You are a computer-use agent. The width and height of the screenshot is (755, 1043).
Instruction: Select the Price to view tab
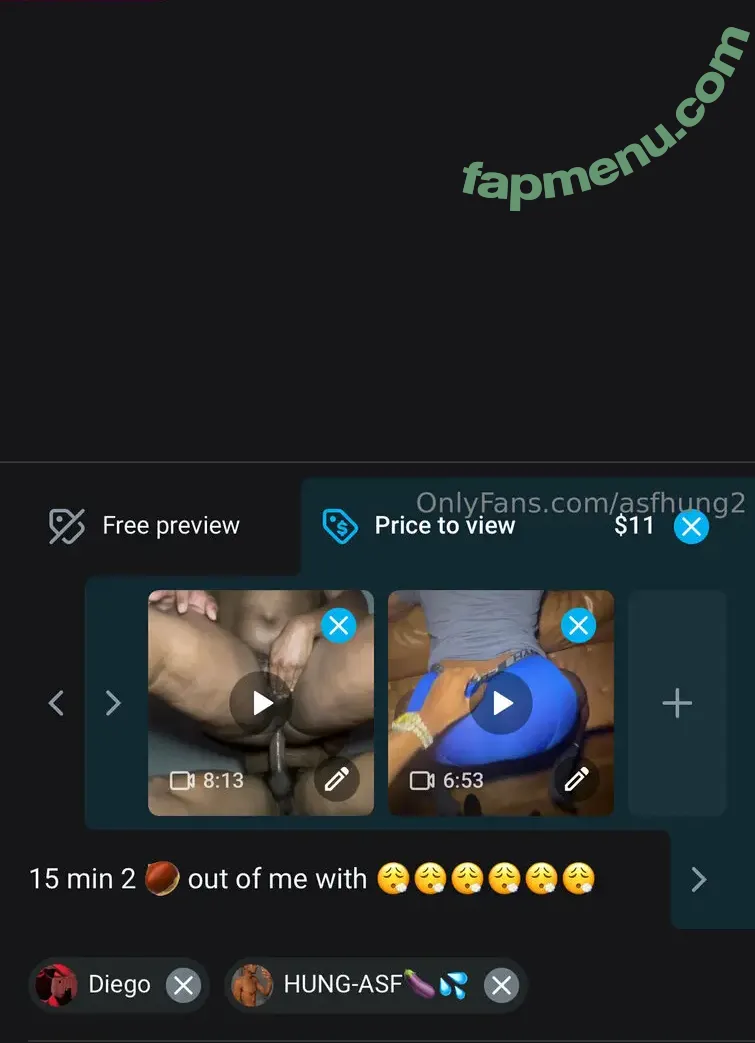pyautogui.click(x=420, y=526)
